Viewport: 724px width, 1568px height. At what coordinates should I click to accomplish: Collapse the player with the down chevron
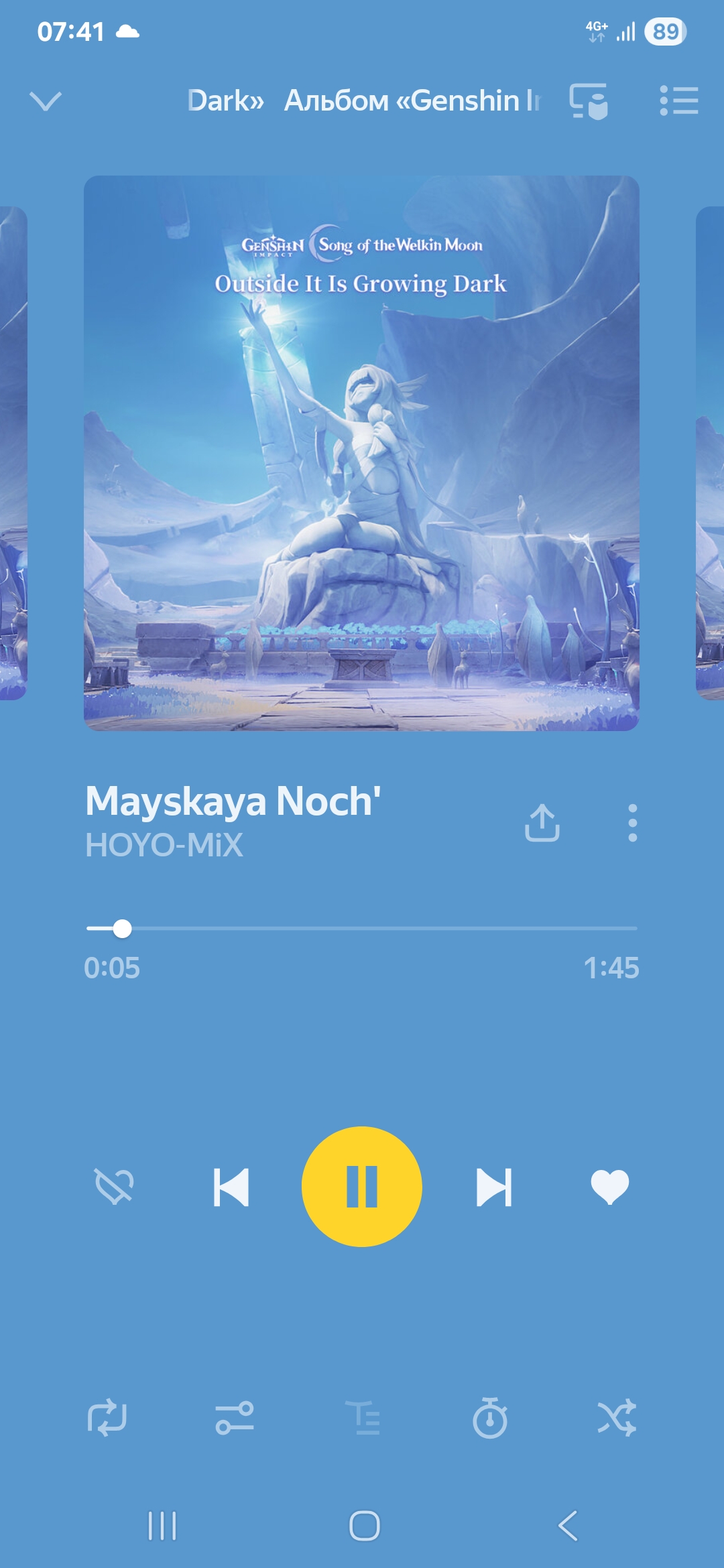pyautogui.click(x=46, y=101)
